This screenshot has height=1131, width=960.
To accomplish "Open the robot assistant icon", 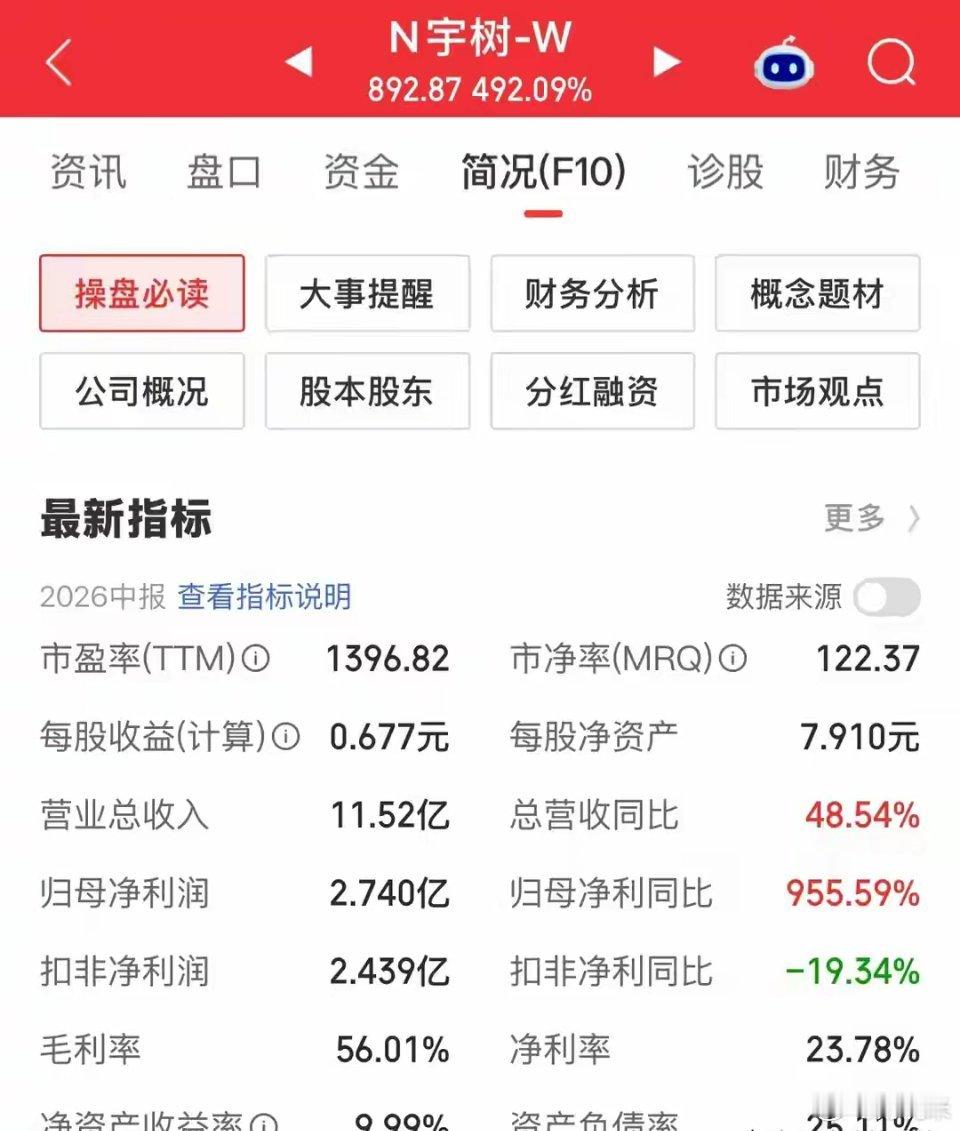I will click(x=783, y=63).
